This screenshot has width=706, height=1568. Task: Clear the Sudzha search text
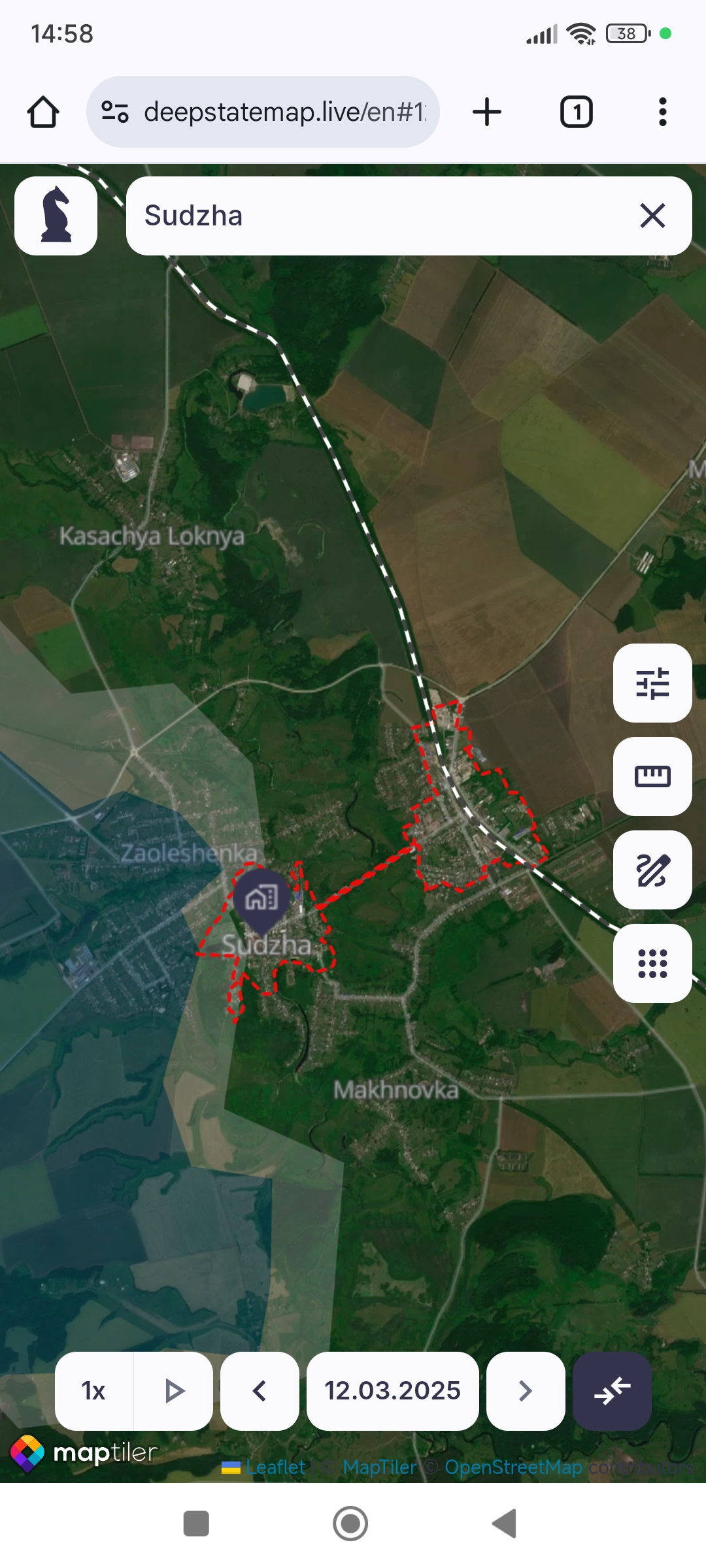652,216
